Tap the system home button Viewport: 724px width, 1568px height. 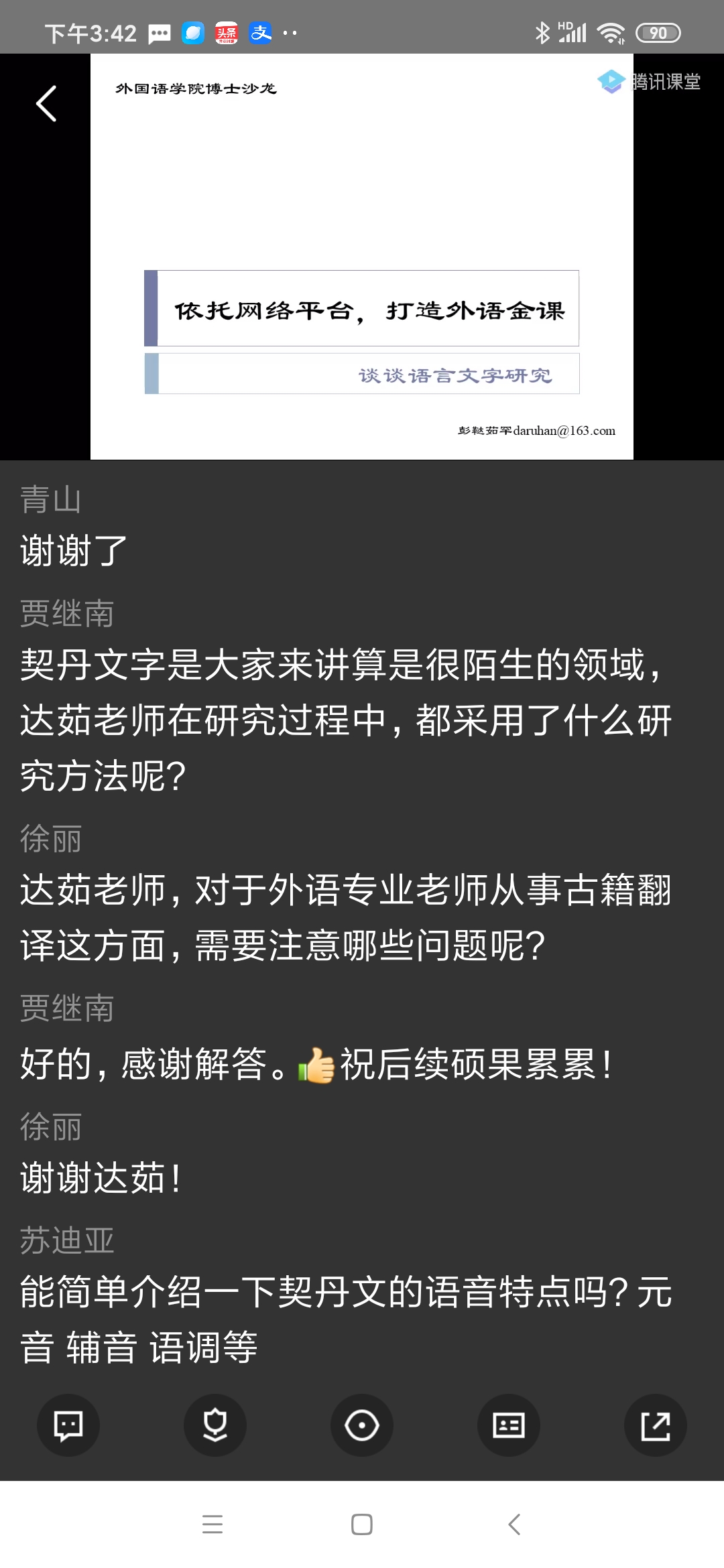click(x=362, y=1524)
